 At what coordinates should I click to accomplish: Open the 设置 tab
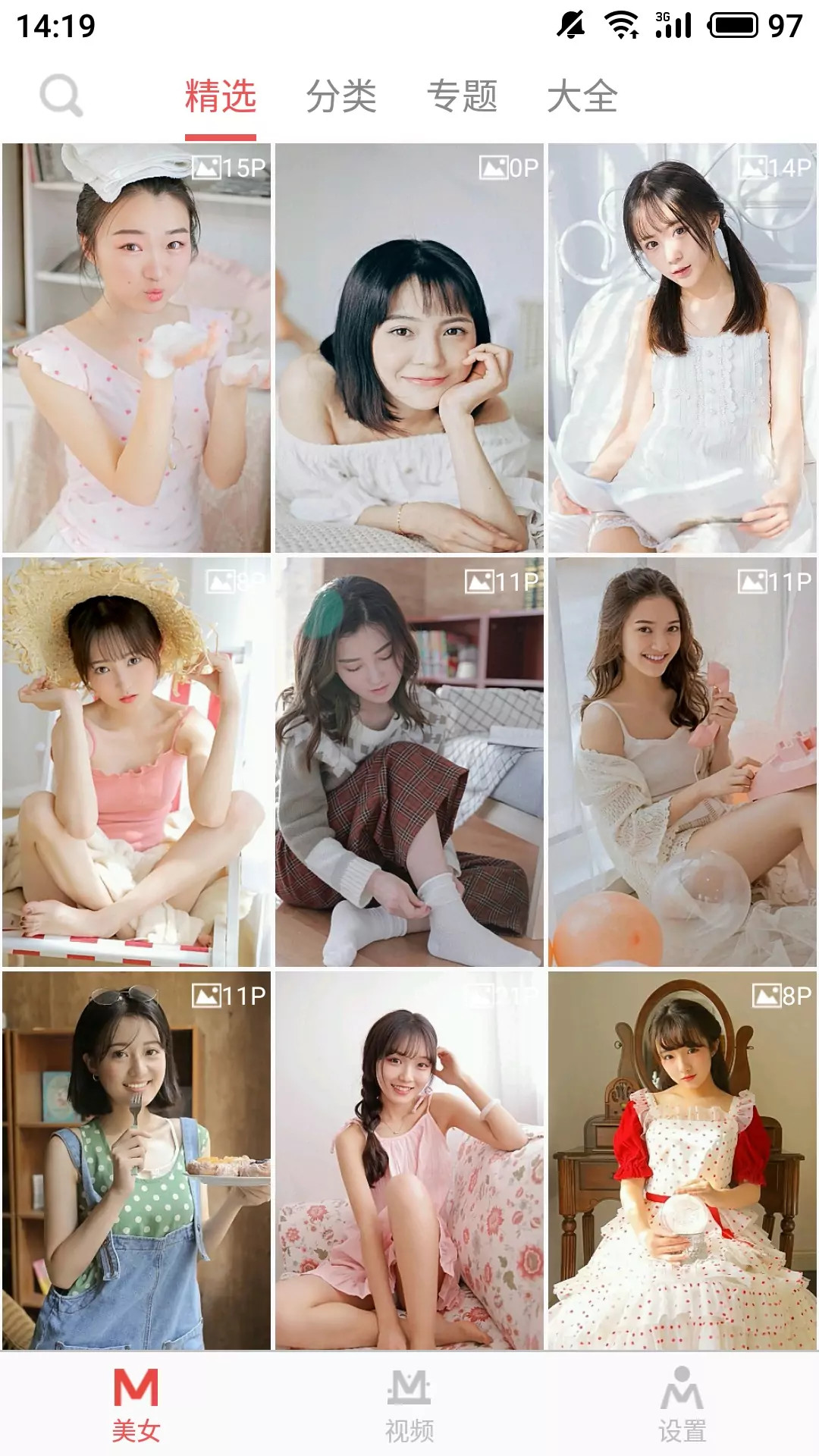click(x=682, y=1404)
